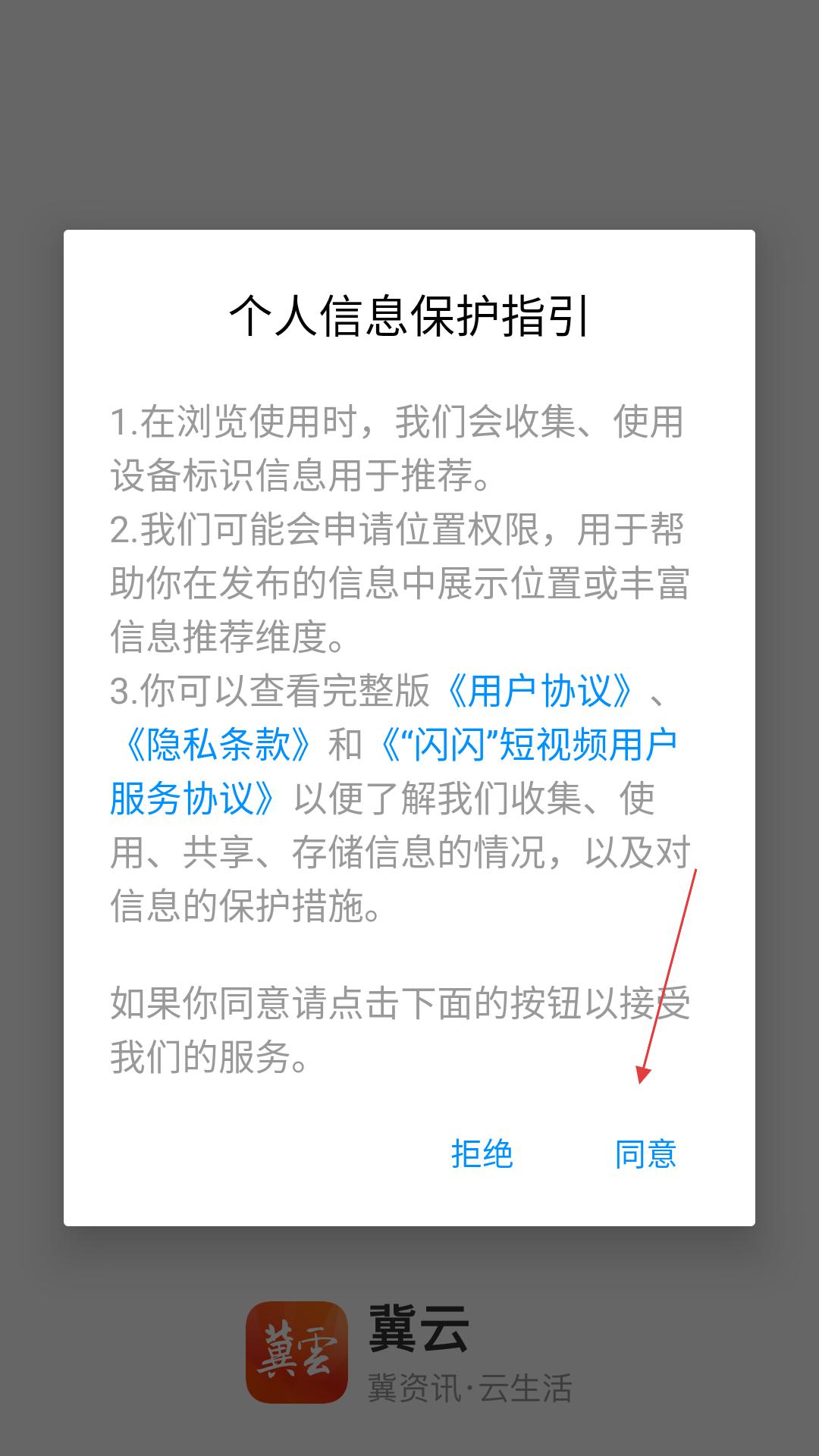Open the "闪闪"短视频用户服务协议 link
The width and height of the screenshot is (819, 1456).
(x=531, y=745)
